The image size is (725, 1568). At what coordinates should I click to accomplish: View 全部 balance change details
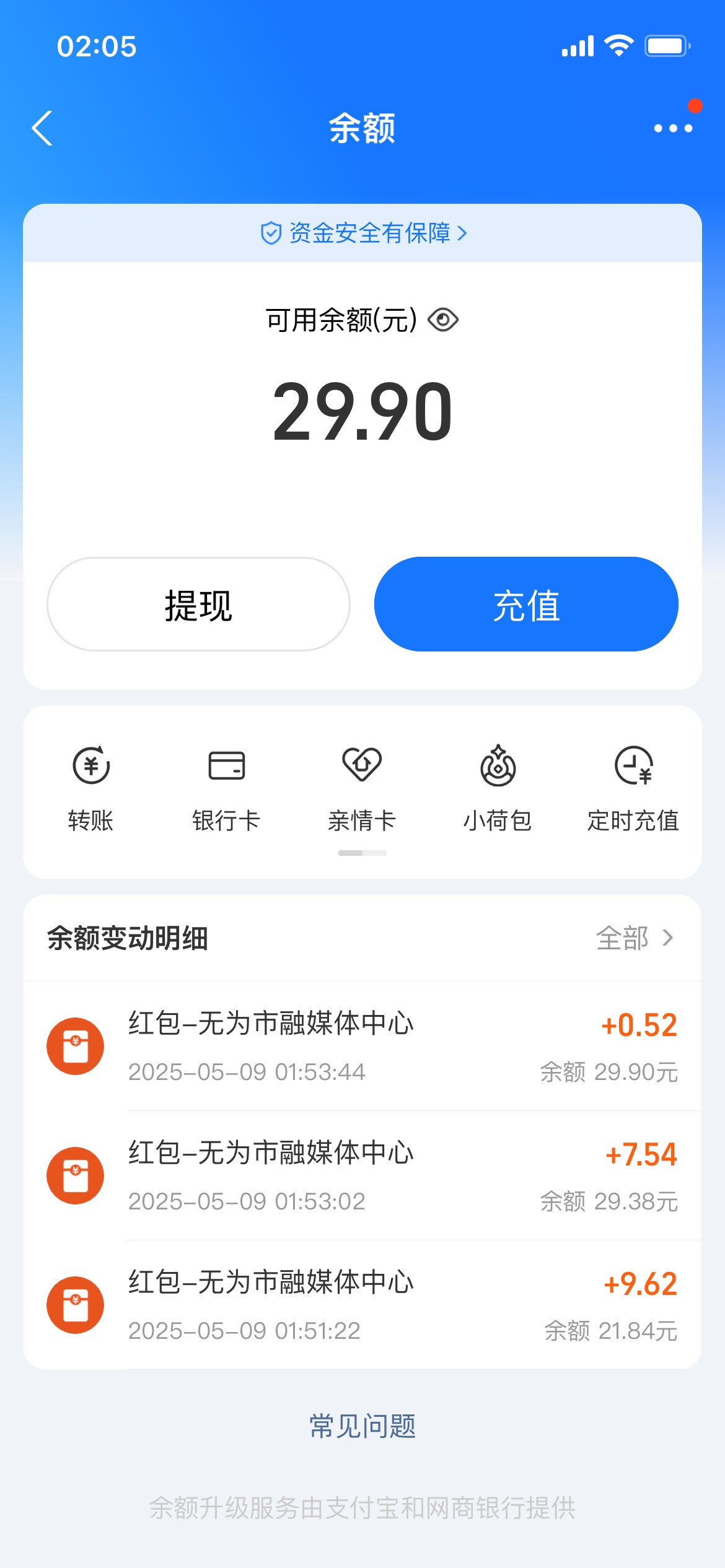click(635, 938)
